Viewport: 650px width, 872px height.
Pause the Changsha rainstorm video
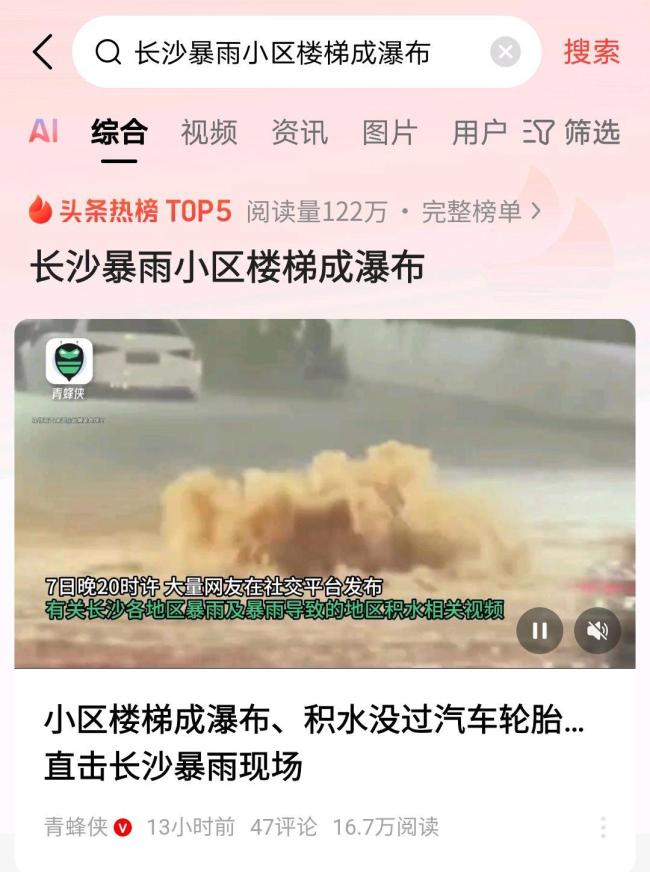coord(539,630)
